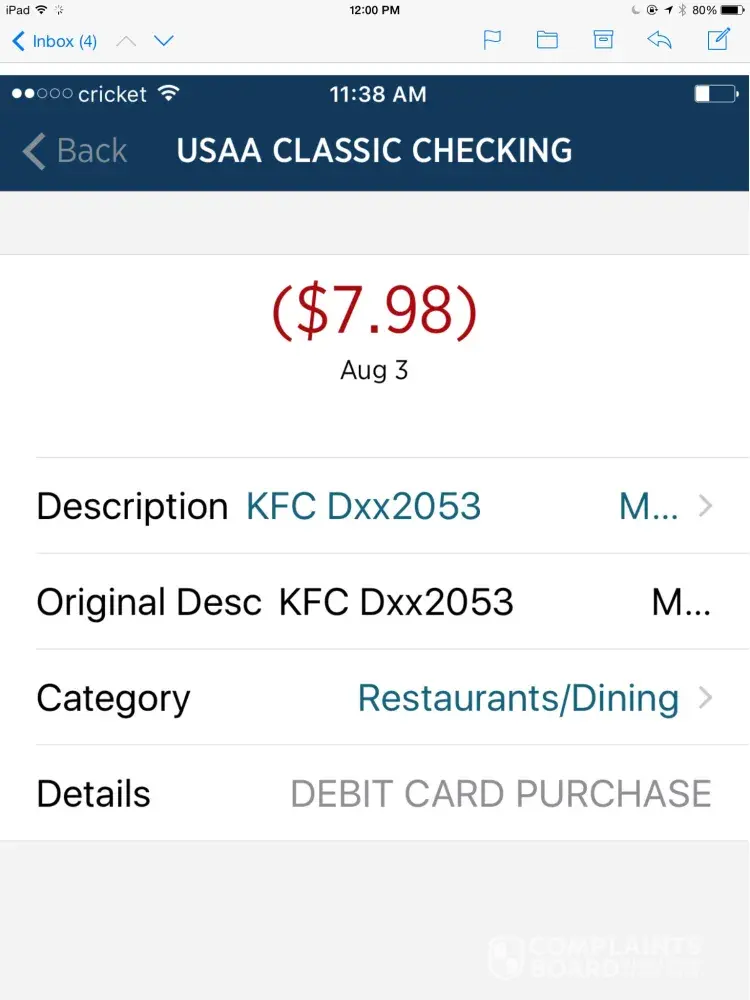Go back to the Inbox list
The height and width of the screenshot is (1000, 750).
click(54, 41)
